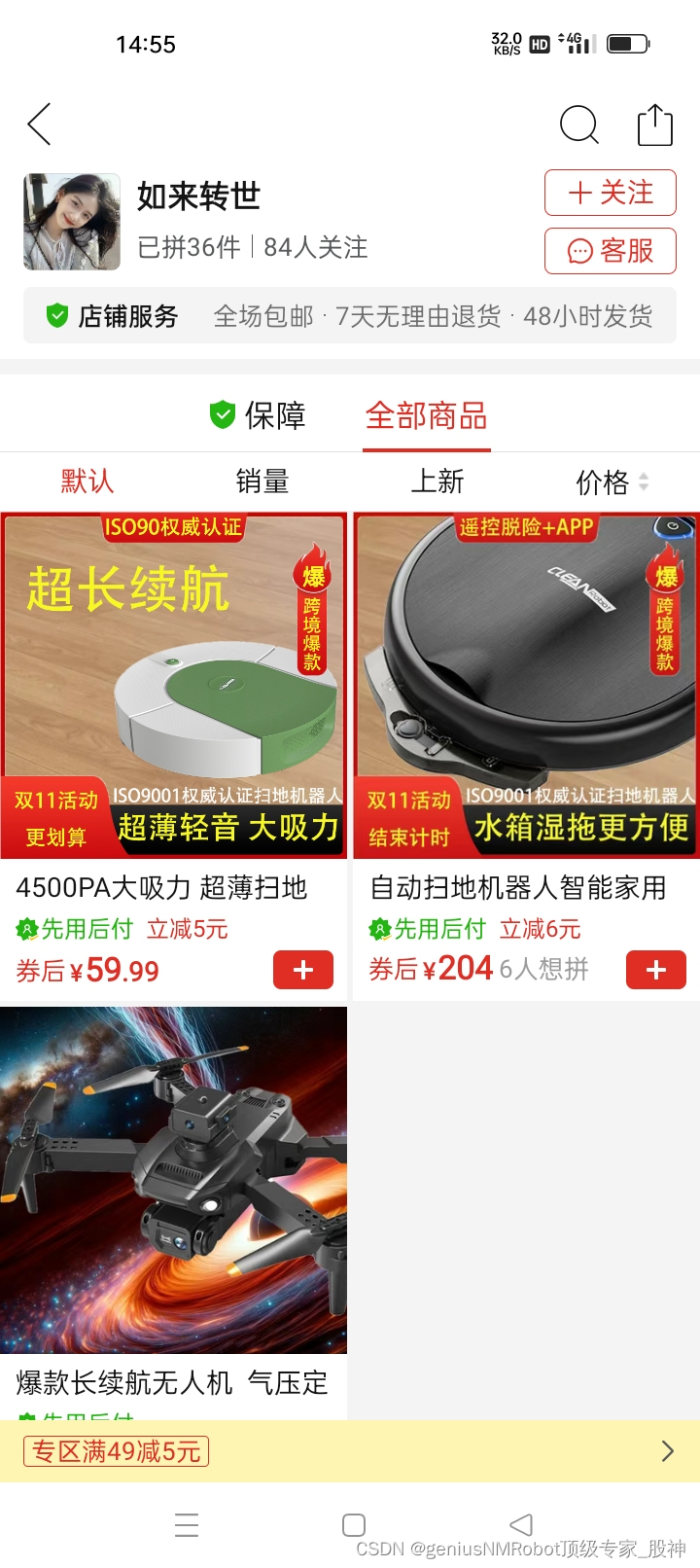Add the ¥59.99 robot vacuum to cart

[303, 970]
